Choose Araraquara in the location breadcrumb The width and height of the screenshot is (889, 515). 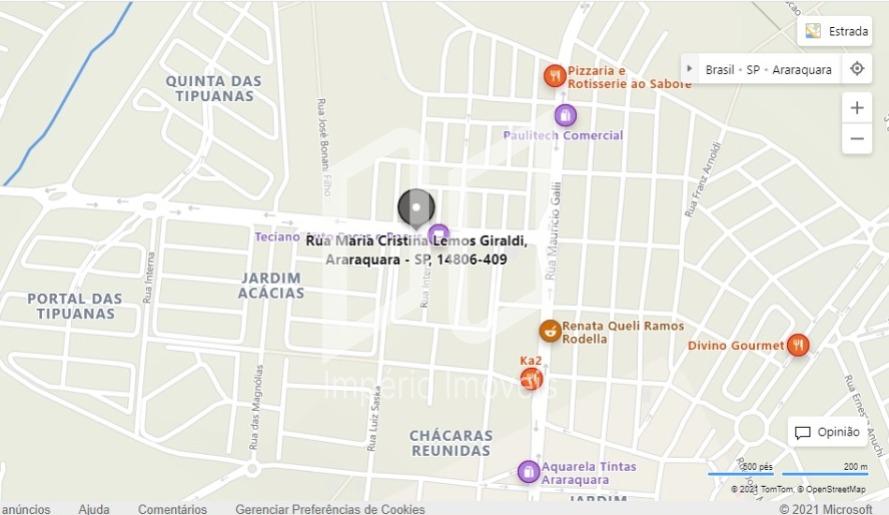coord(802,70)
